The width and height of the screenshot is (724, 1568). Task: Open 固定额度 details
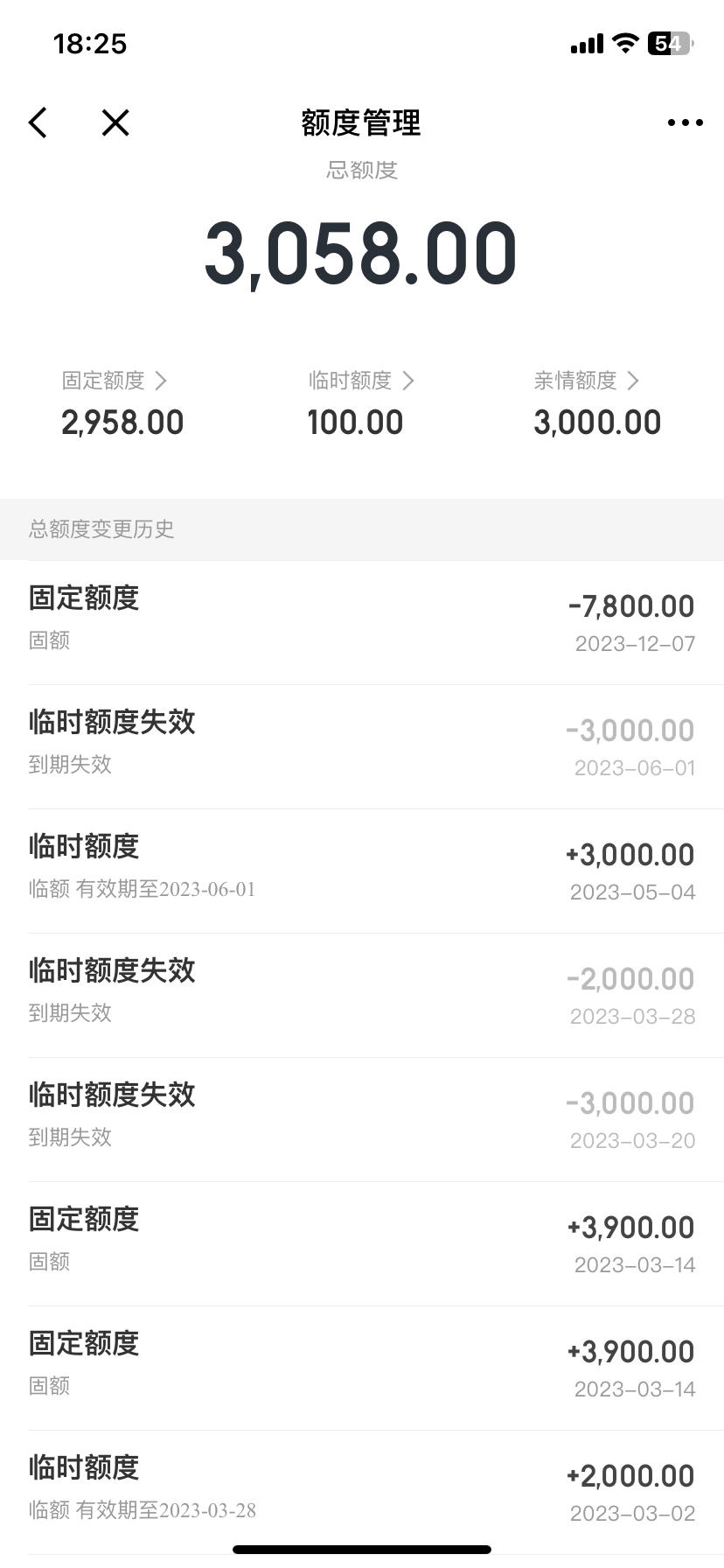[115, 381]
